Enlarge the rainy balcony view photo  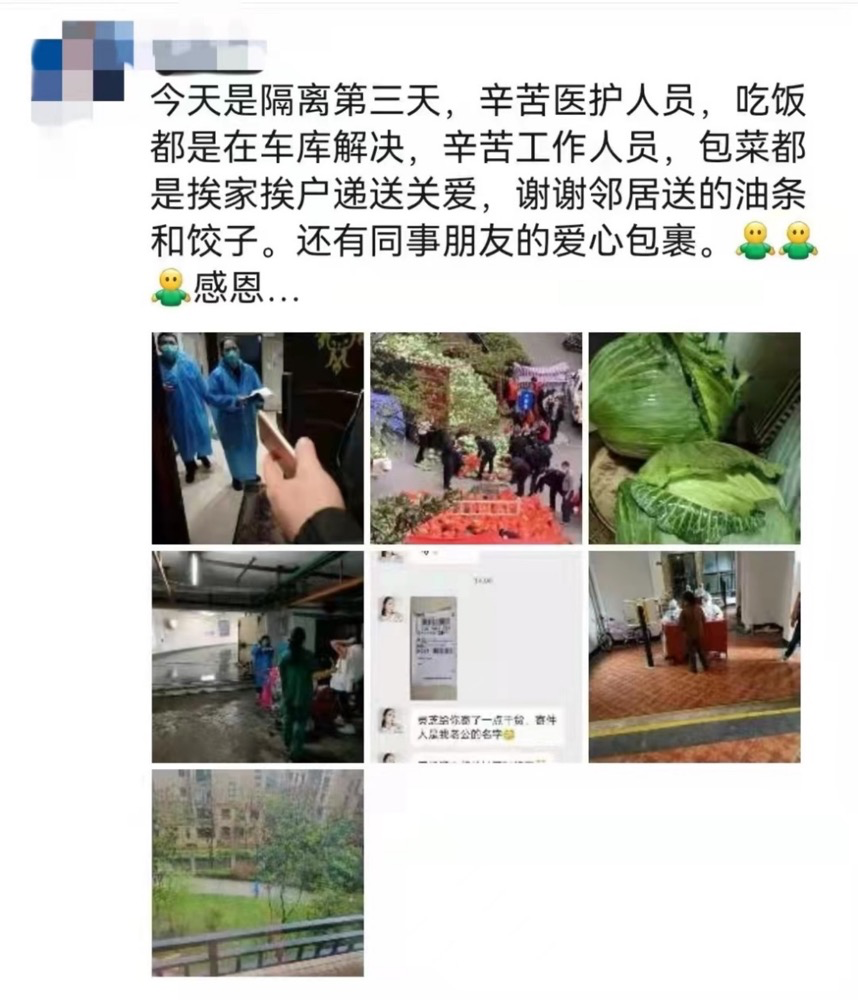click(x=258, y=872)
